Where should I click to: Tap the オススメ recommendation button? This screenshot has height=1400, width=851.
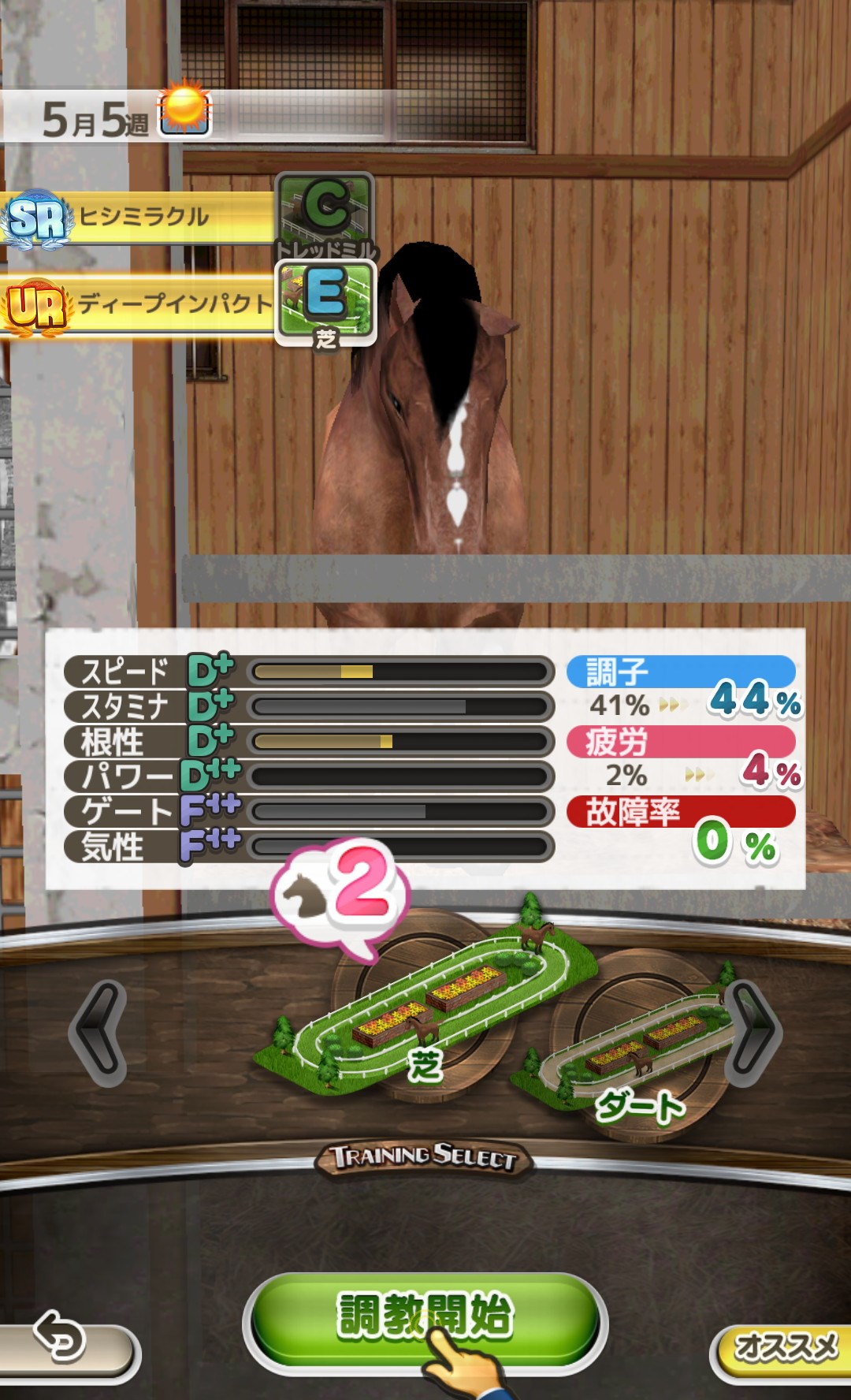click(x=782, y=1348)
